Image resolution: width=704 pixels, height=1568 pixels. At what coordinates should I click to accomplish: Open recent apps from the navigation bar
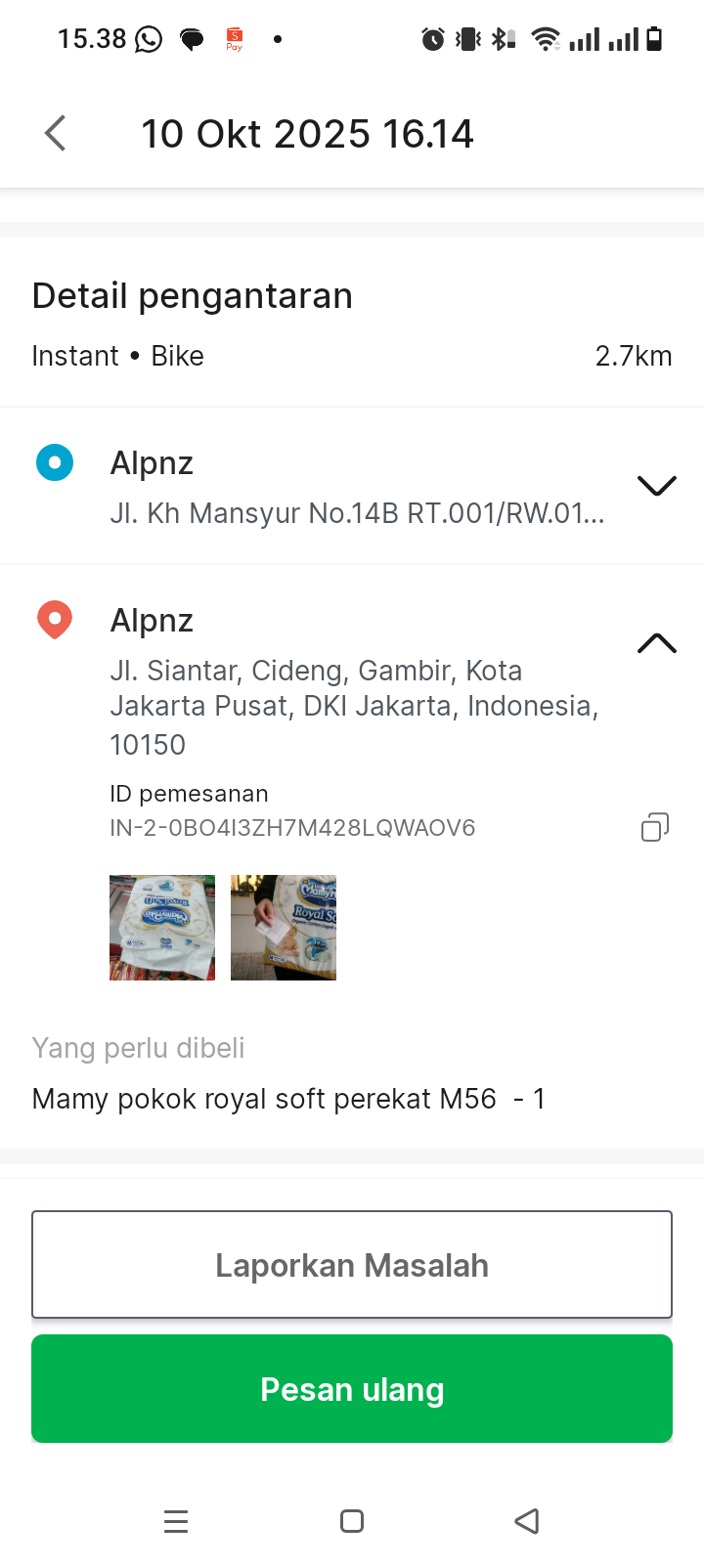pyautogui.click(x=176, y=1521)
